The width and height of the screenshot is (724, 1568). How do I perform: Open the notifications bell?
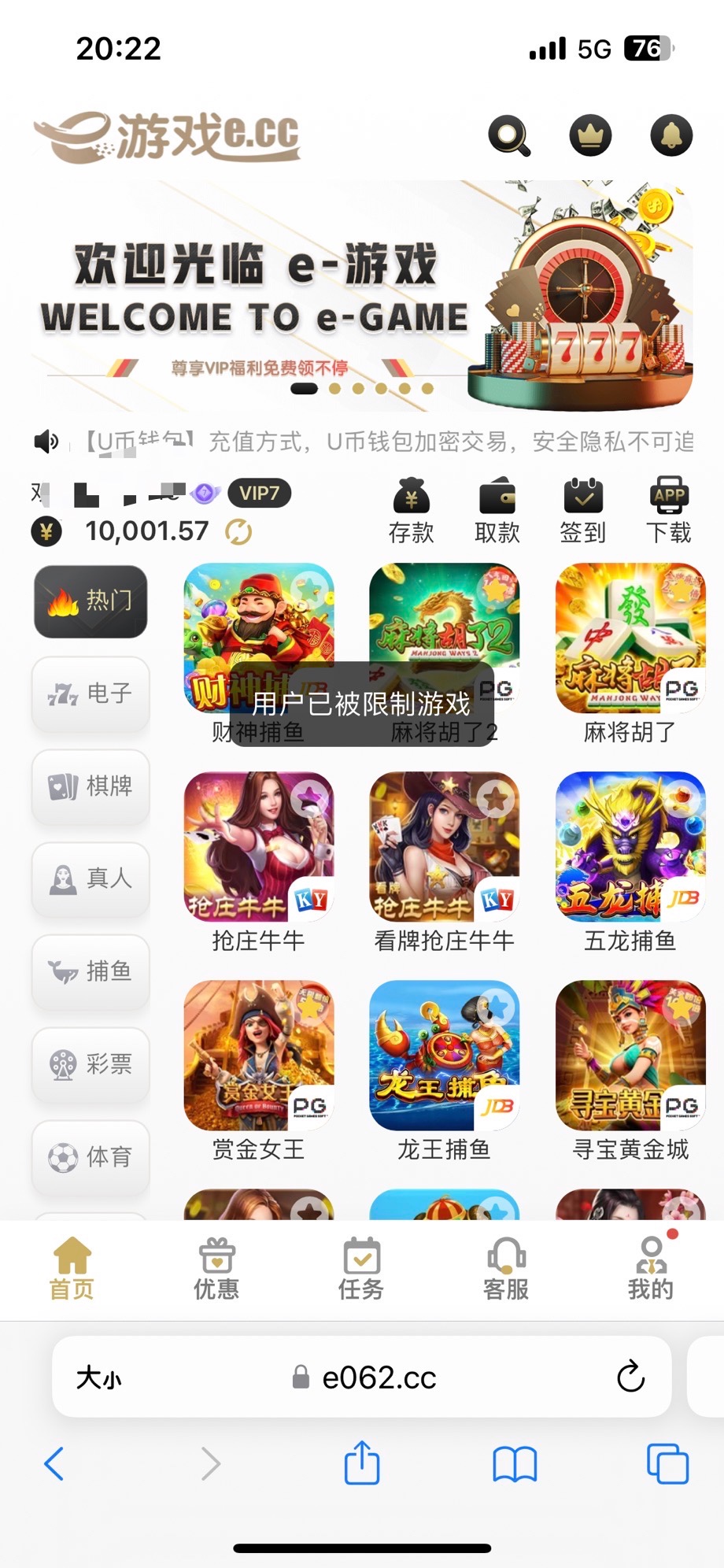[671, 135]
